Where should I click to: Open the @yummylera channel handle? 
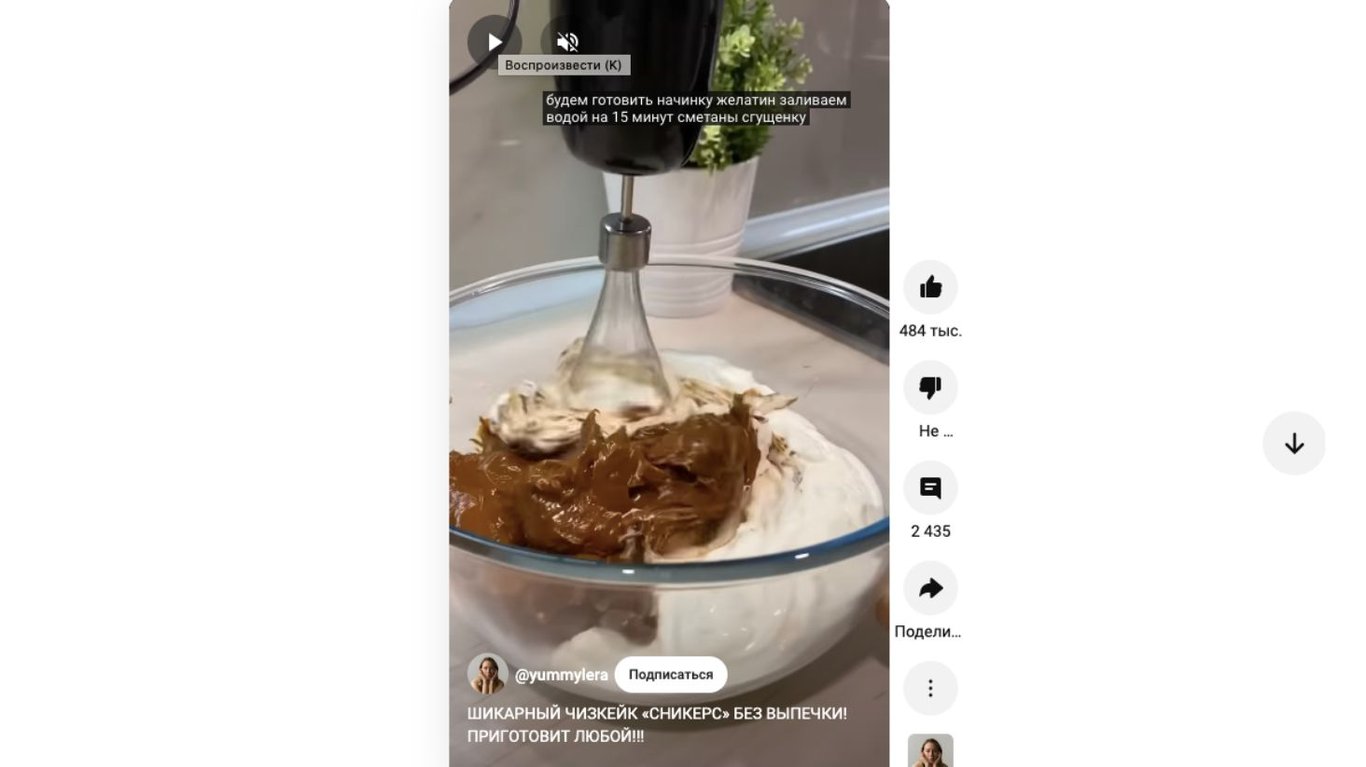561,675
